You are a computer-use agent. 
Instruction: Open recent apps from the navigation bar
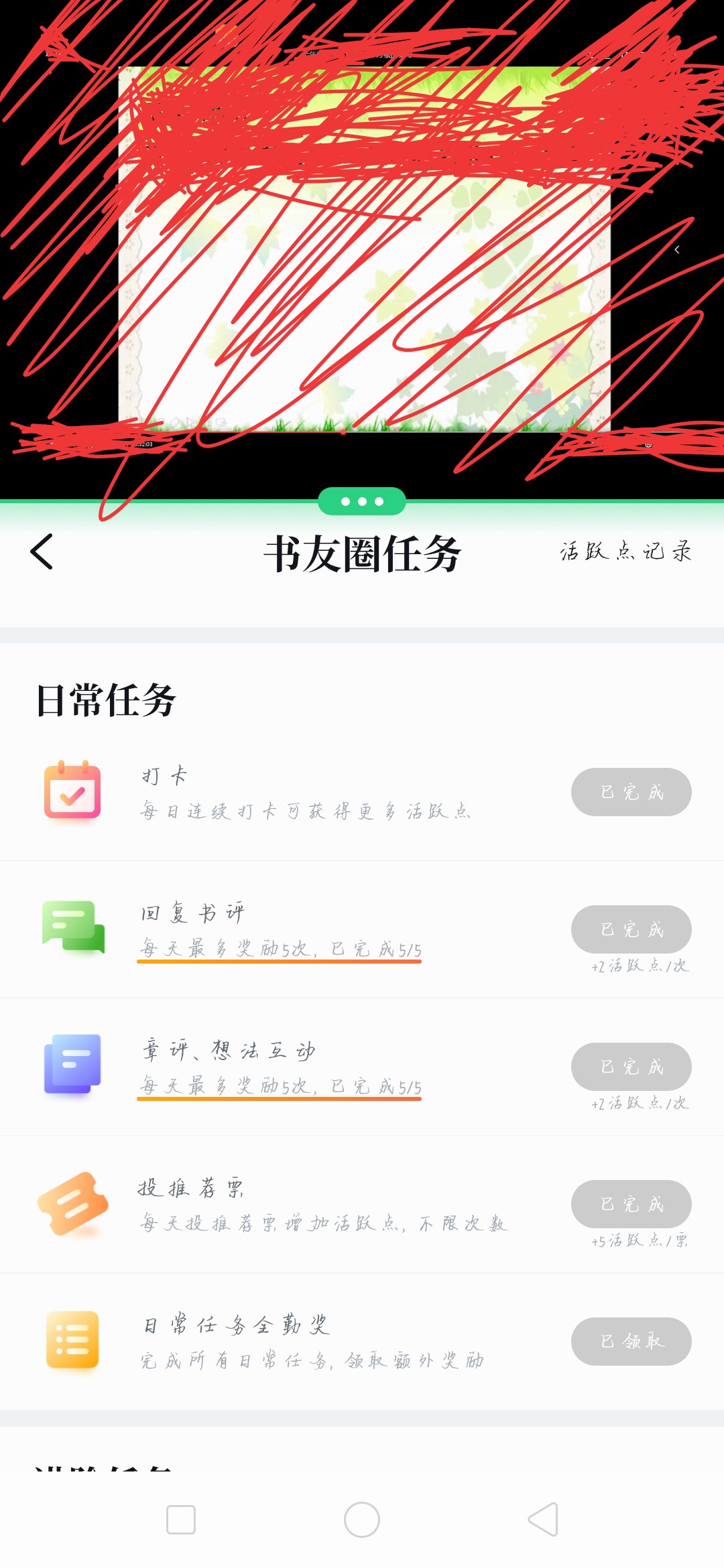[x=181, y=1520]
